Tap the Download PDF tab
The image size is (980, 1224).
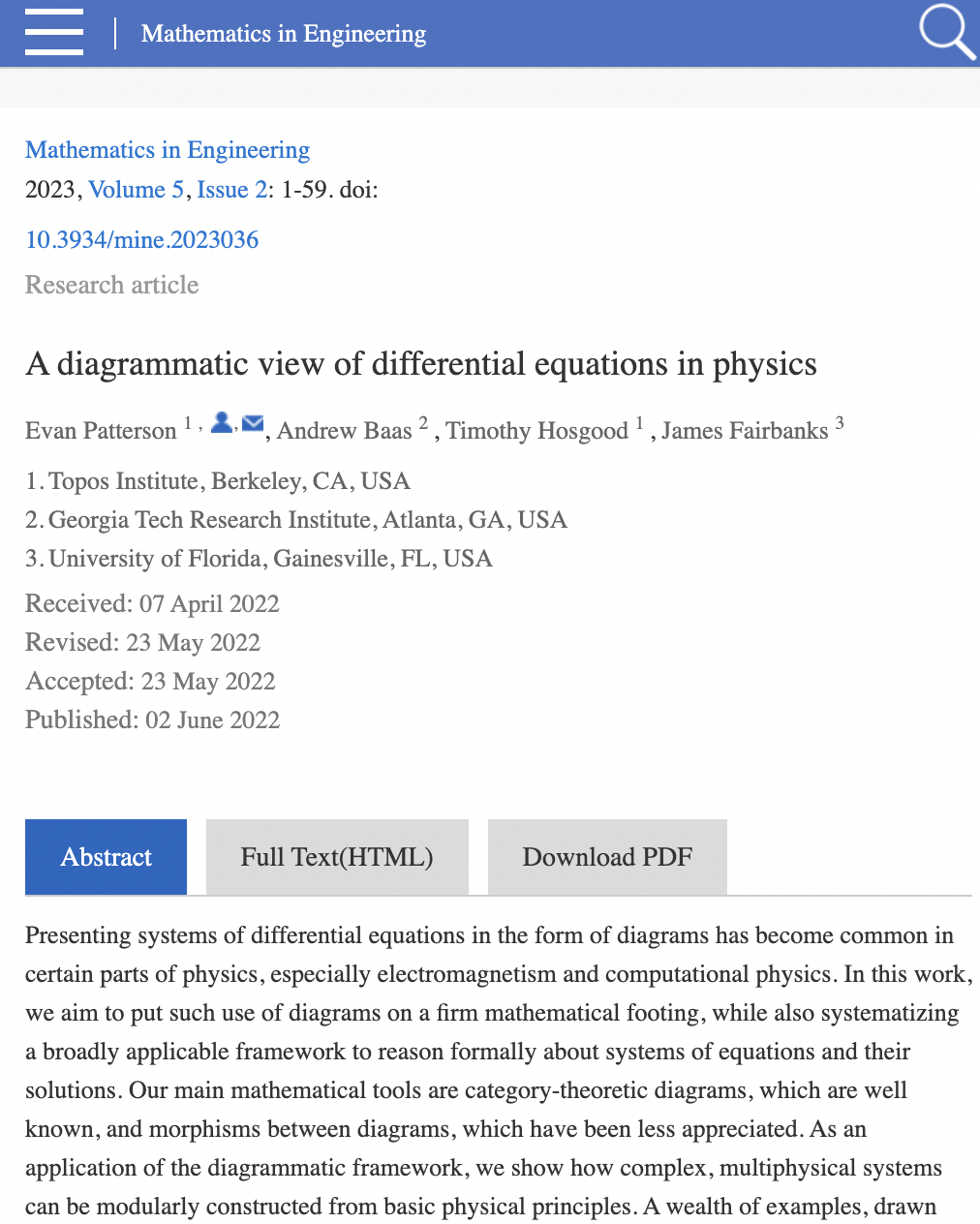pos(607,857)
